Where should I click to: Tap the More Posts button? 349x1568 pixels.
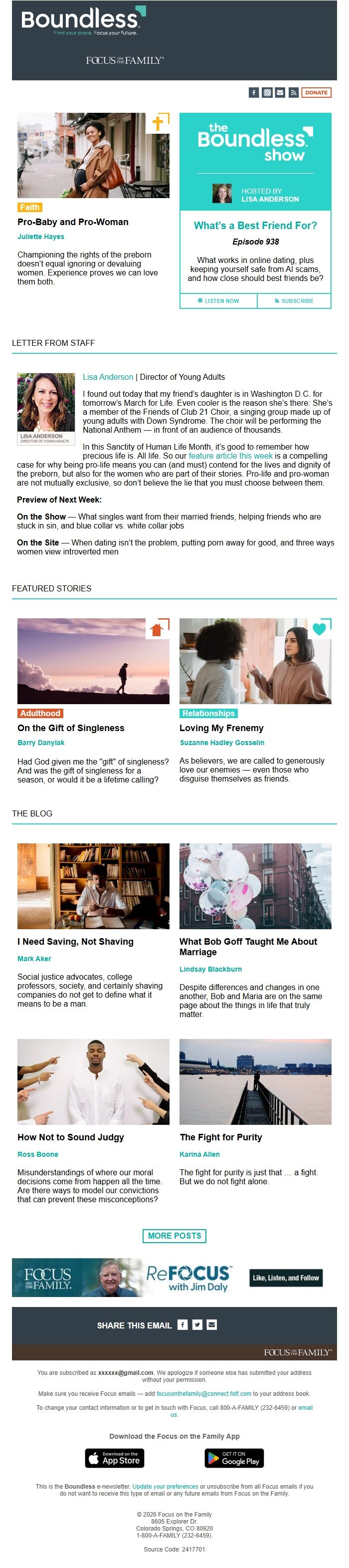pos(174,1236)
